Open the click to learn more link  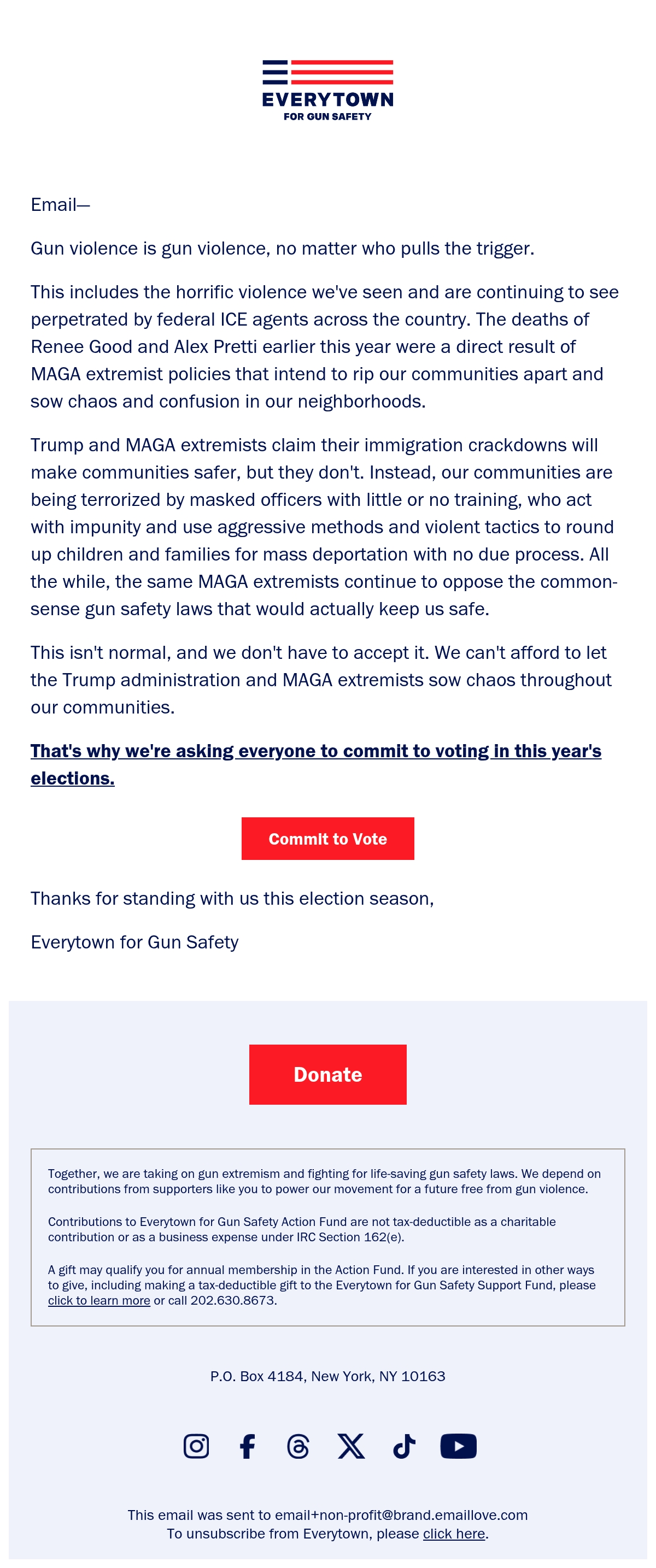coord(99,1300)
